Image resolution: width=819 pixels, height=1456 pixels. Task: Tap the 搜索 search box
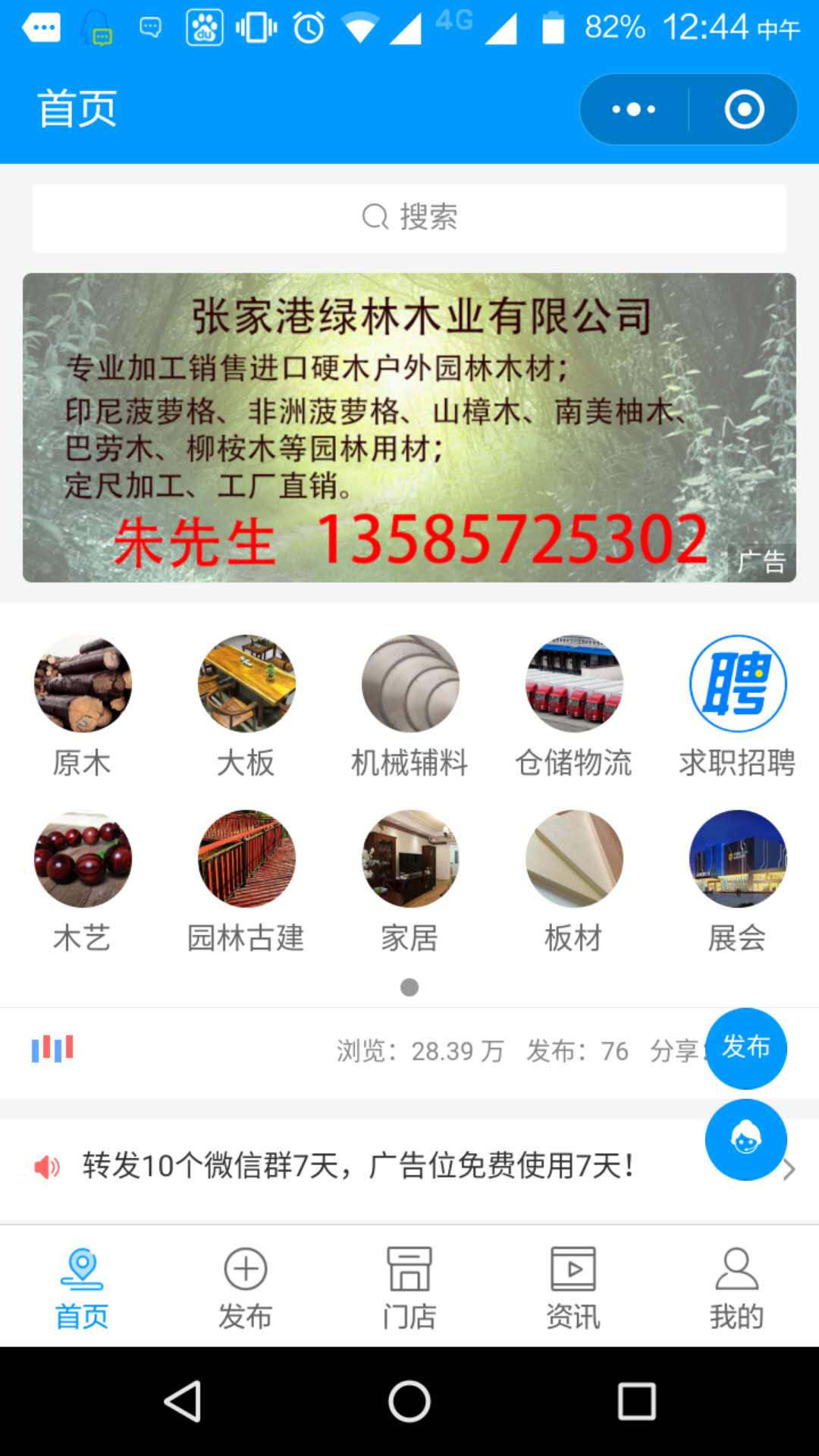[409, 218]
